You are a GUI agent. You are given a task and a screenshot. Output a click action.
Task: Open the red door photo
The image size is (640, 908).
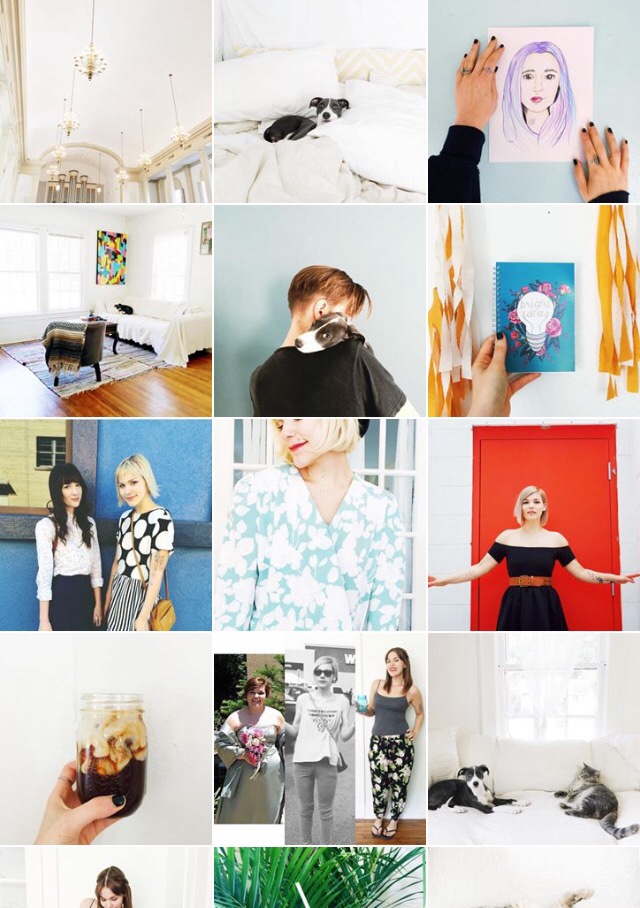533,524
